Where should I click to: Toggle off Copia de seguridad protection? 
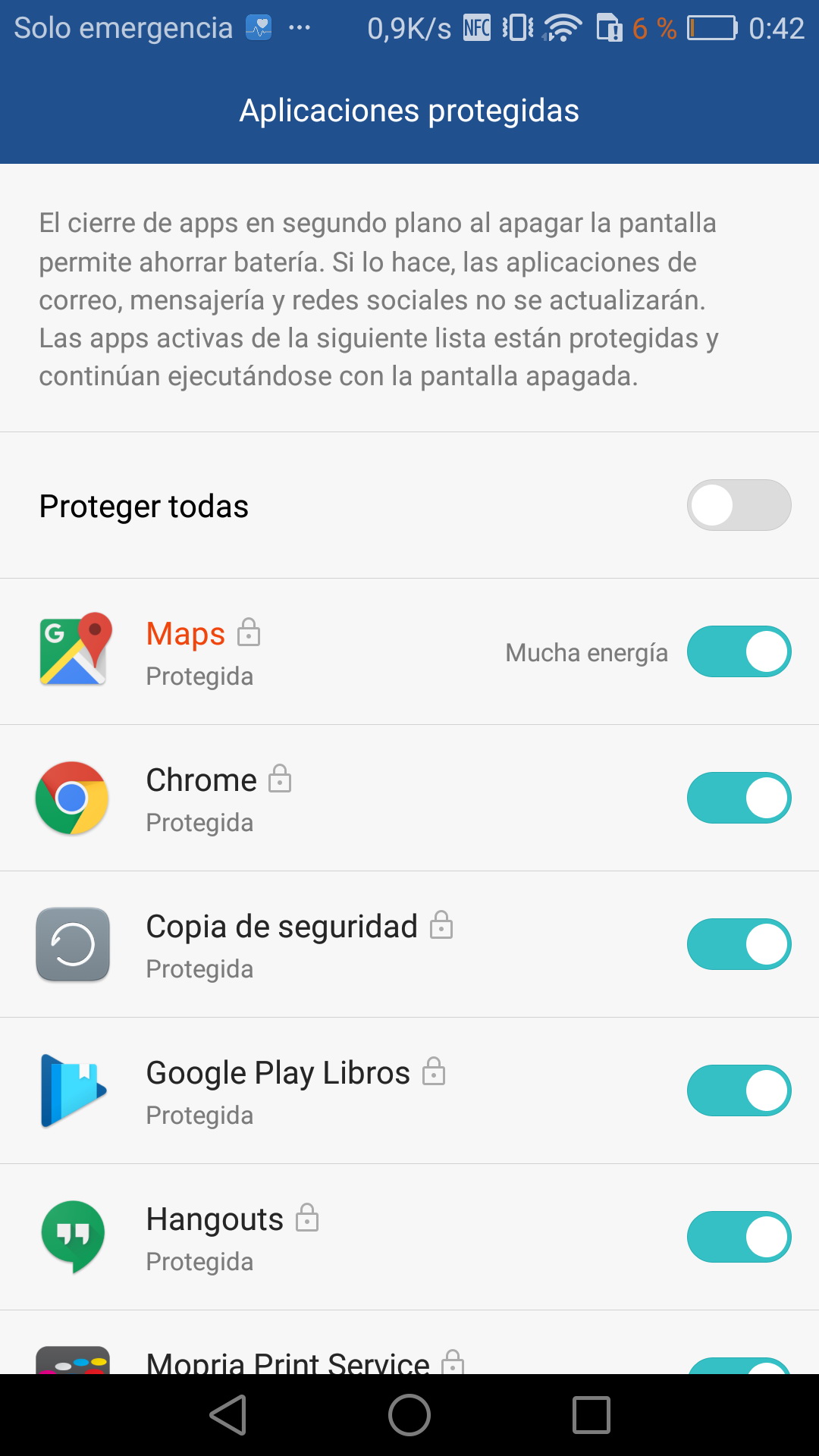[739, 944]
